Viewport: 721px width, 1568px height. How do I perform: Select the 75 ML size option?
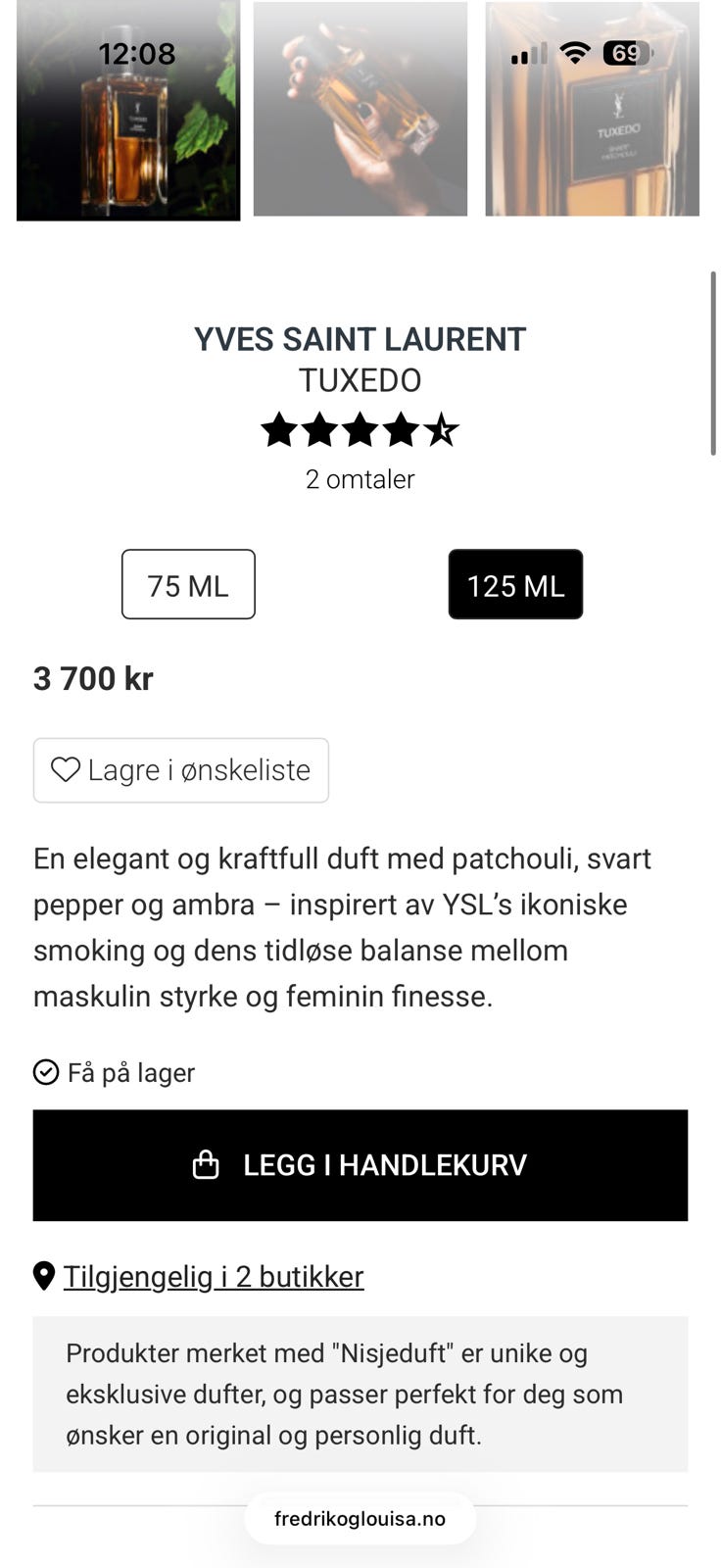[188, 584]
